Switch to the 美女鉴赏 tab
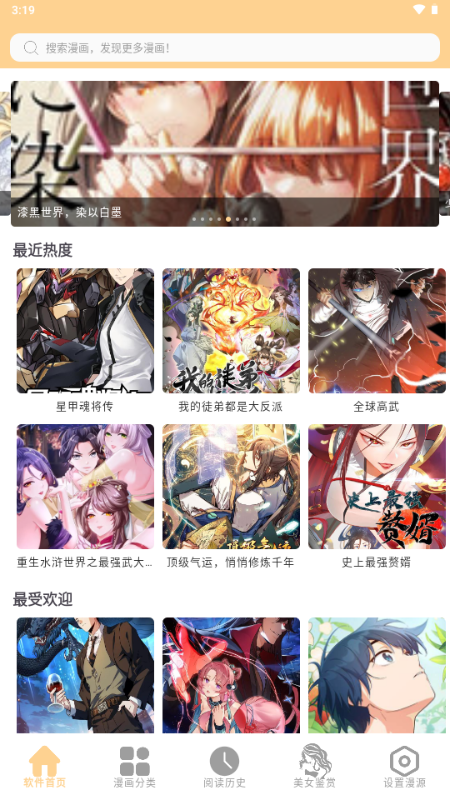This screenshot has height=800, width=450. 315,767
